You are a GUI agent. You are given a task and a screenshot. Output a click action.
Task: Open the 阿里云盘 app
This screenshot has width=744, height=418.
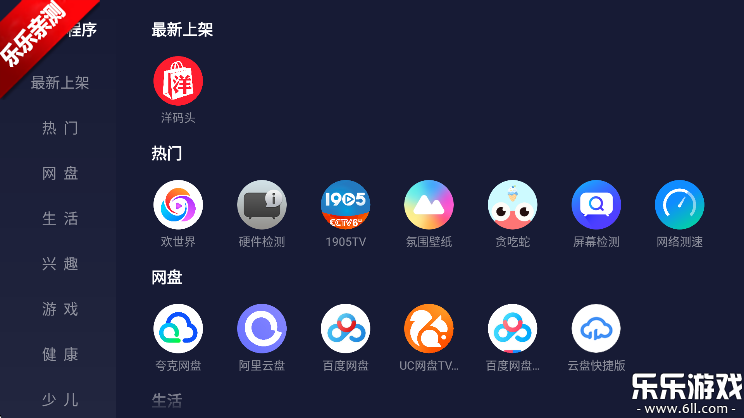click(x=262, y=329)
